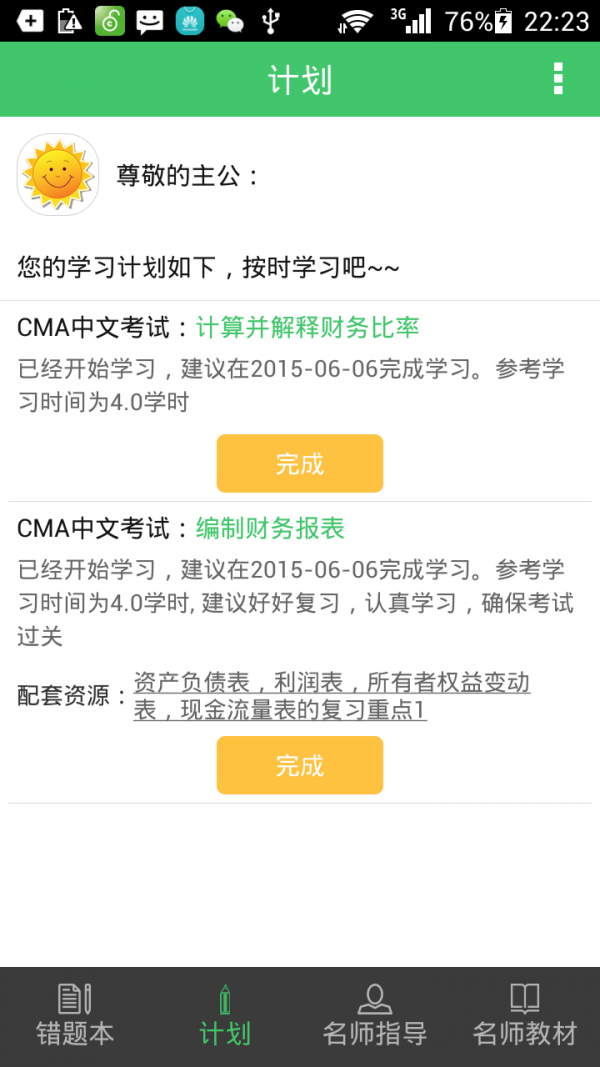This screenshot has width=600, height=1067.
Task: Open the 计算并解释财务比率 study topic
Action: pos(307,327)
